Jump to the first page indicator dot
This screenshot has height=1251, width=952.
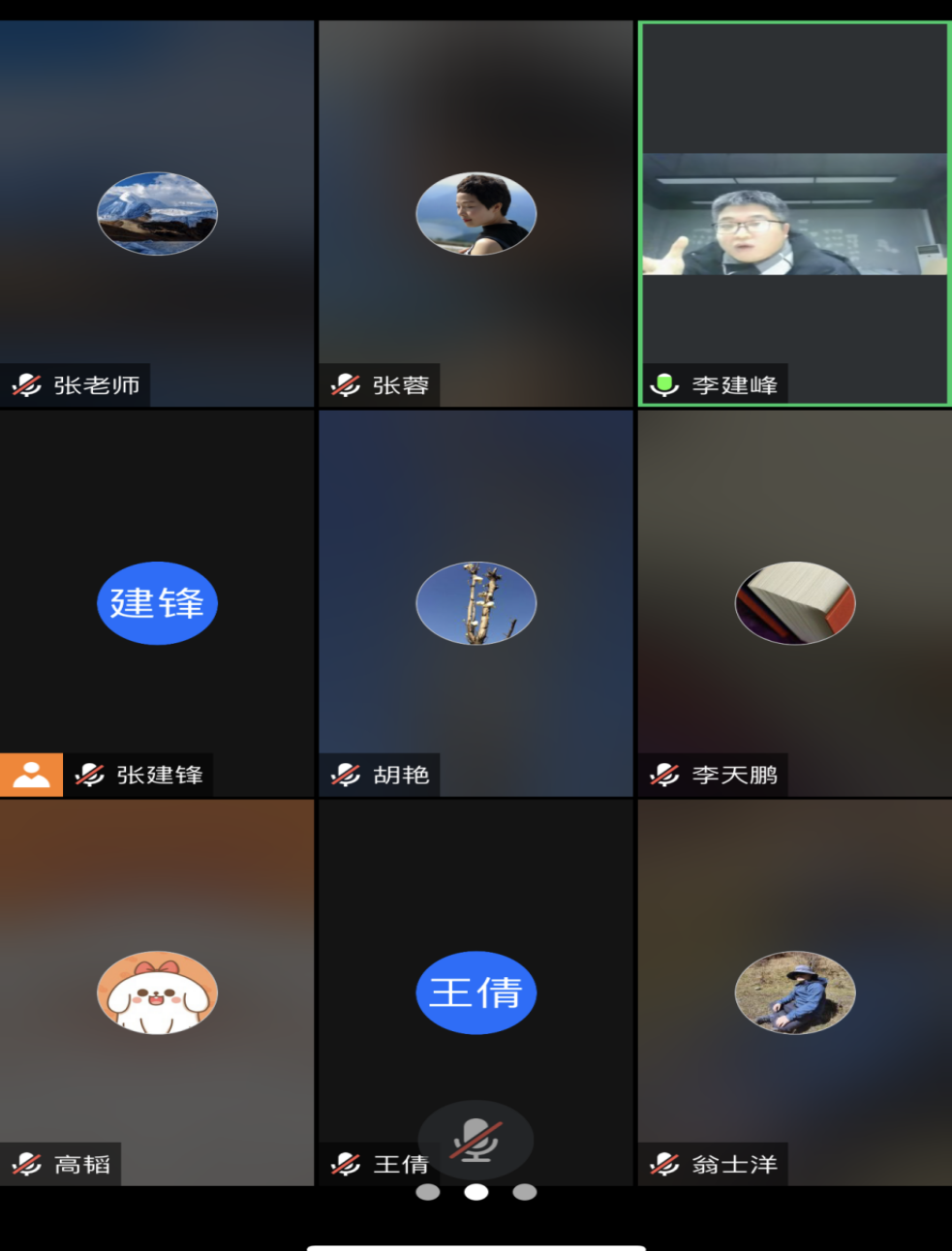click(428, 1192)
